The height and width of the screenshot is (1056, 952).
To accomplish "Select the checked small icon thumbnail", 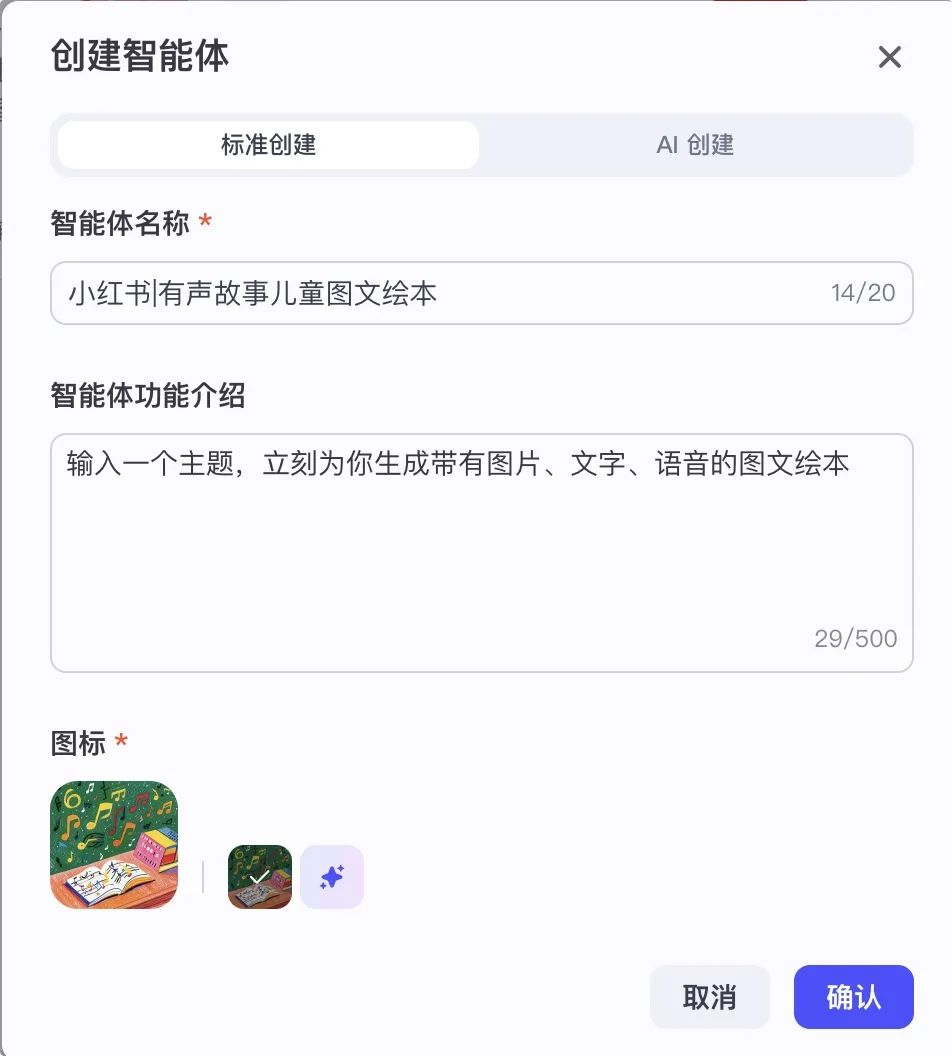I will click(x=260, y=877).
